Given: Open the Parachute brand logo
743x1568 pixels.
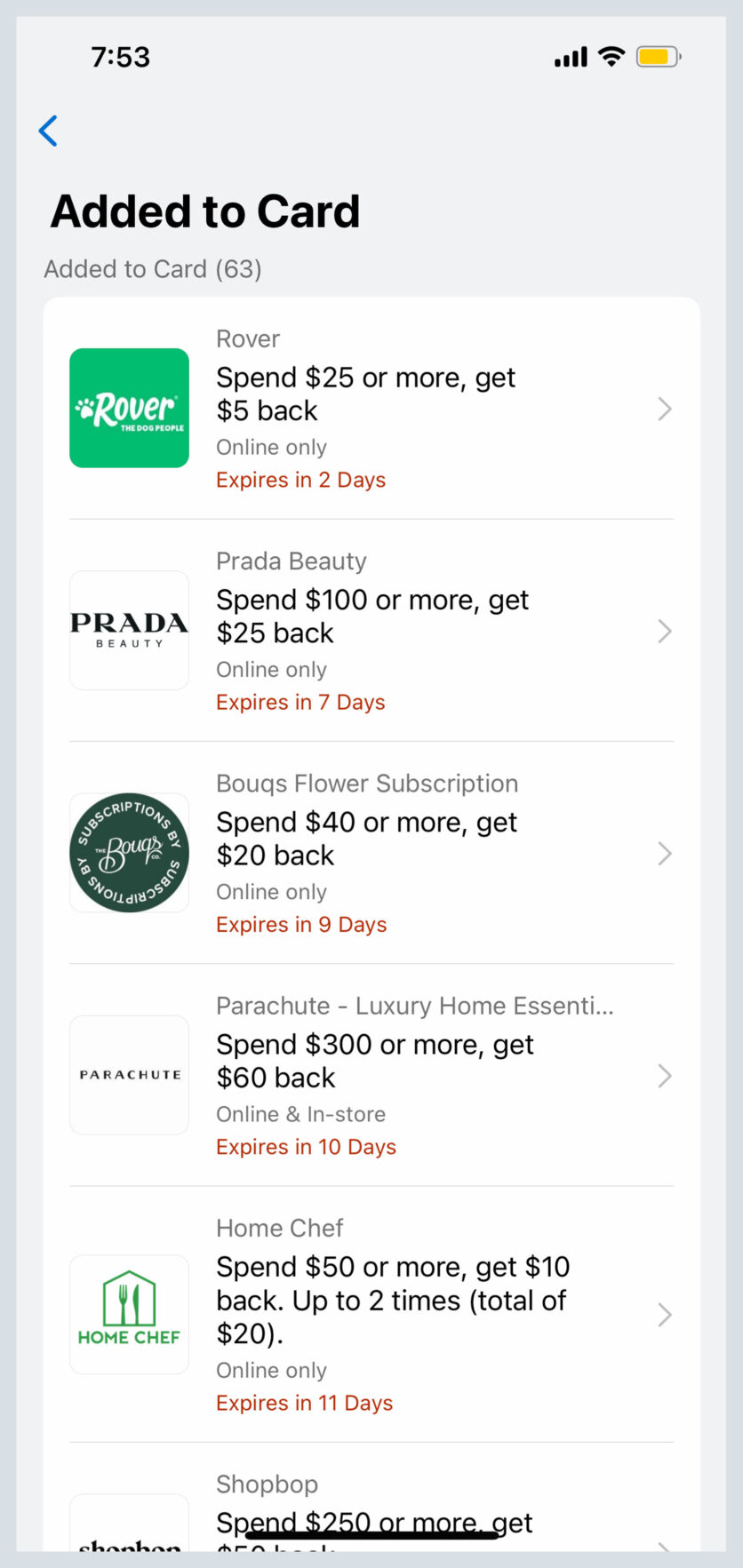Looking at the screenshot, I should 129,1075.
